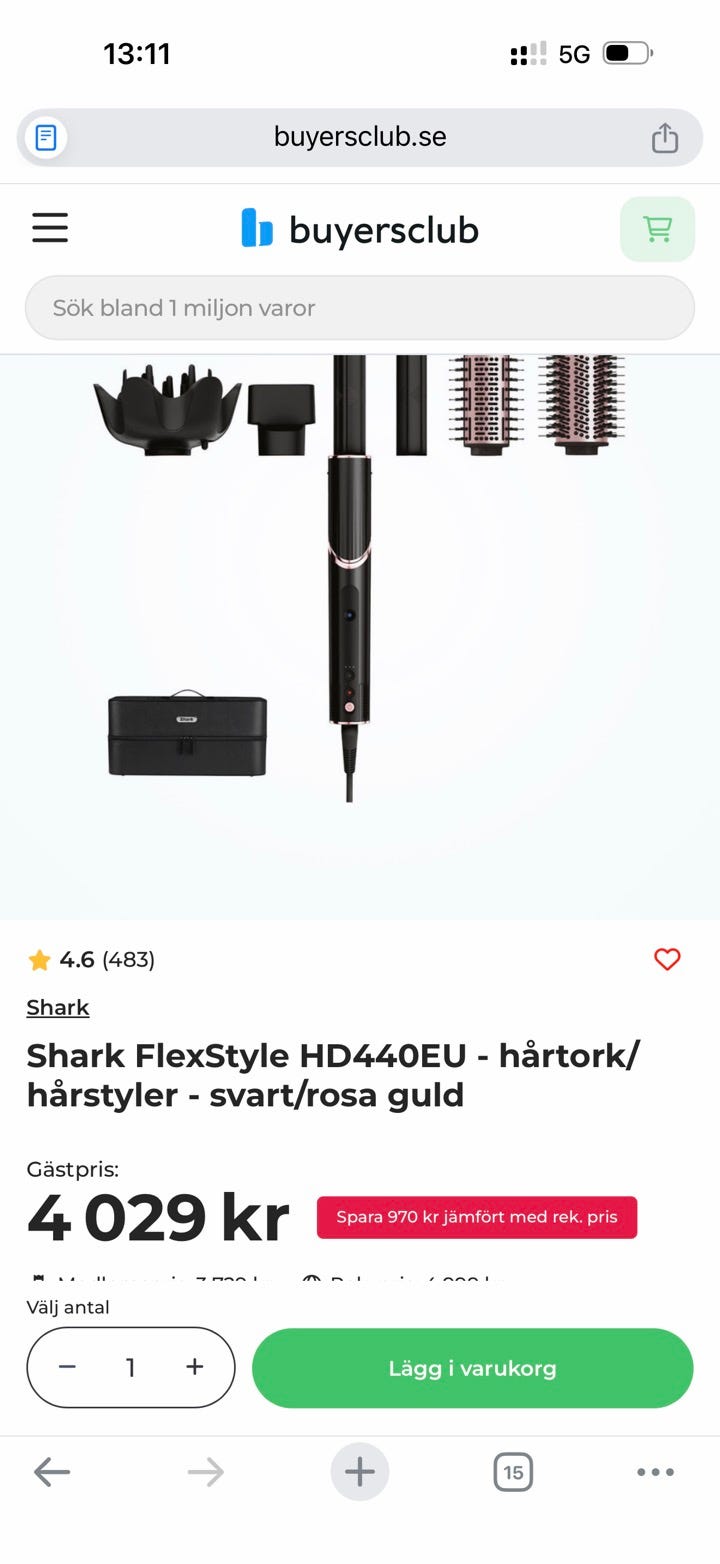This screenshot has width=720, height=1564.
Task: Open the reader view icon in address bar
Action: 46,137
